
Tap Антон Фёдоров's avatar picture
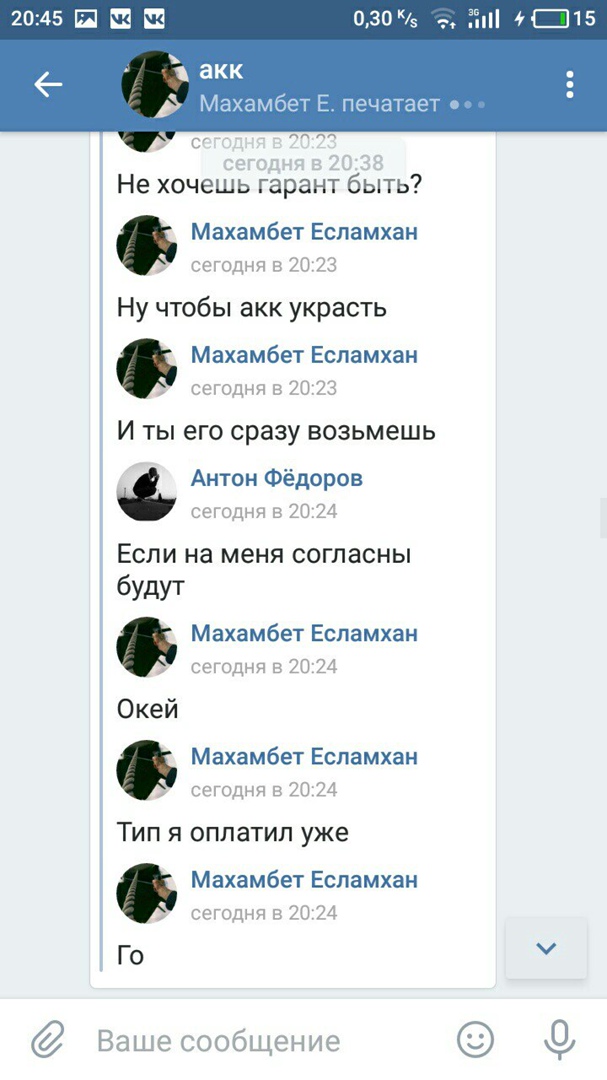point(147,492)
